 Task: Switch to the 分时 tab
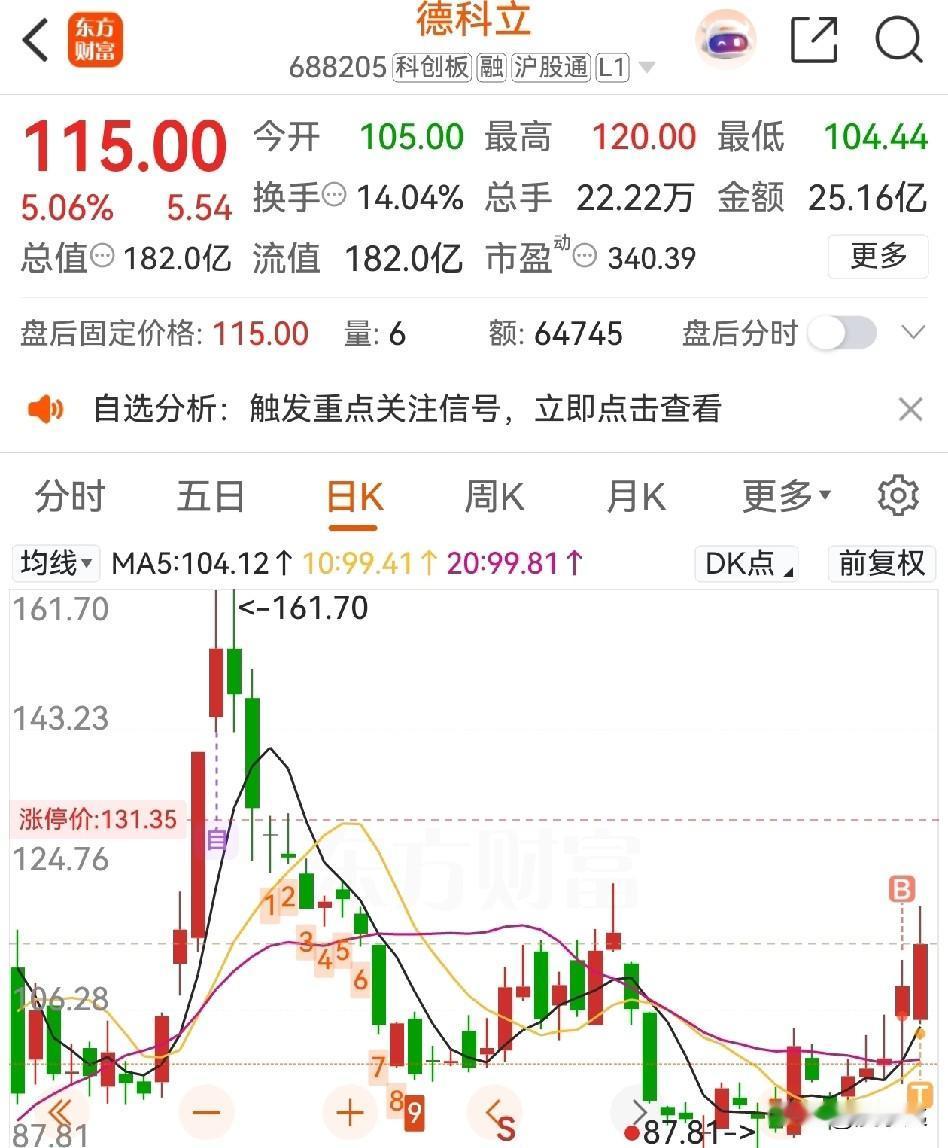[x=70, y=497]
